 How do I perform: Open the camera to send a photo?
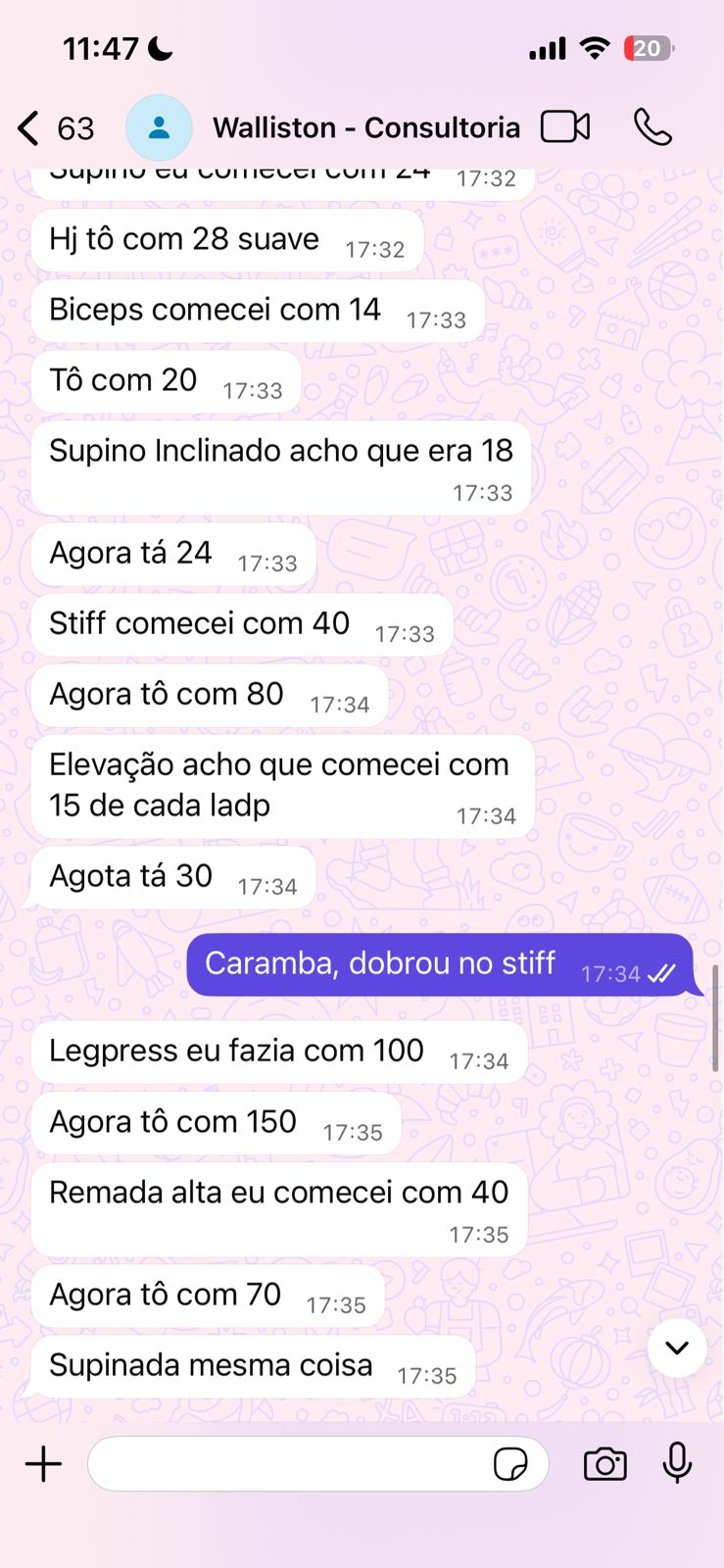click(x=604, y=1464)
